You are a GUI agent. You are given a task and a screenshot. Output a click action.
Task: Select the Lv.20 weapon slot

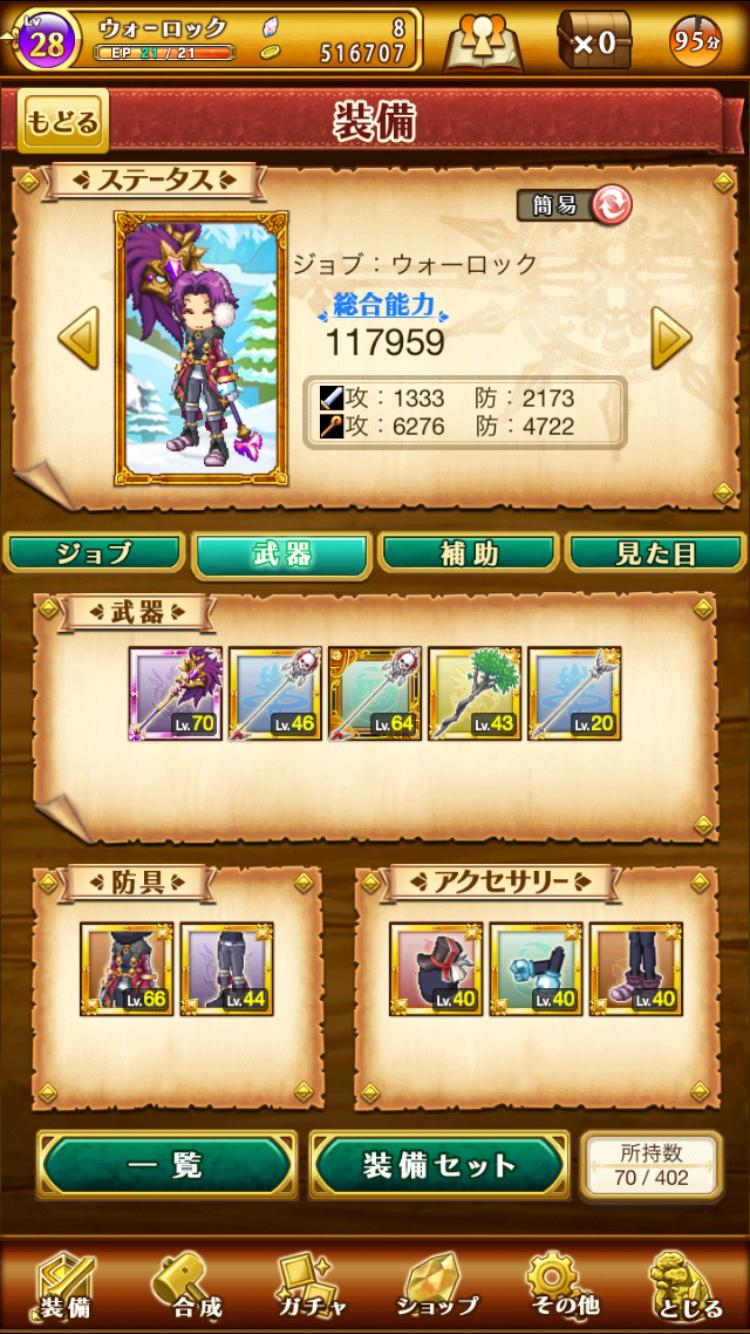point(575,693)
